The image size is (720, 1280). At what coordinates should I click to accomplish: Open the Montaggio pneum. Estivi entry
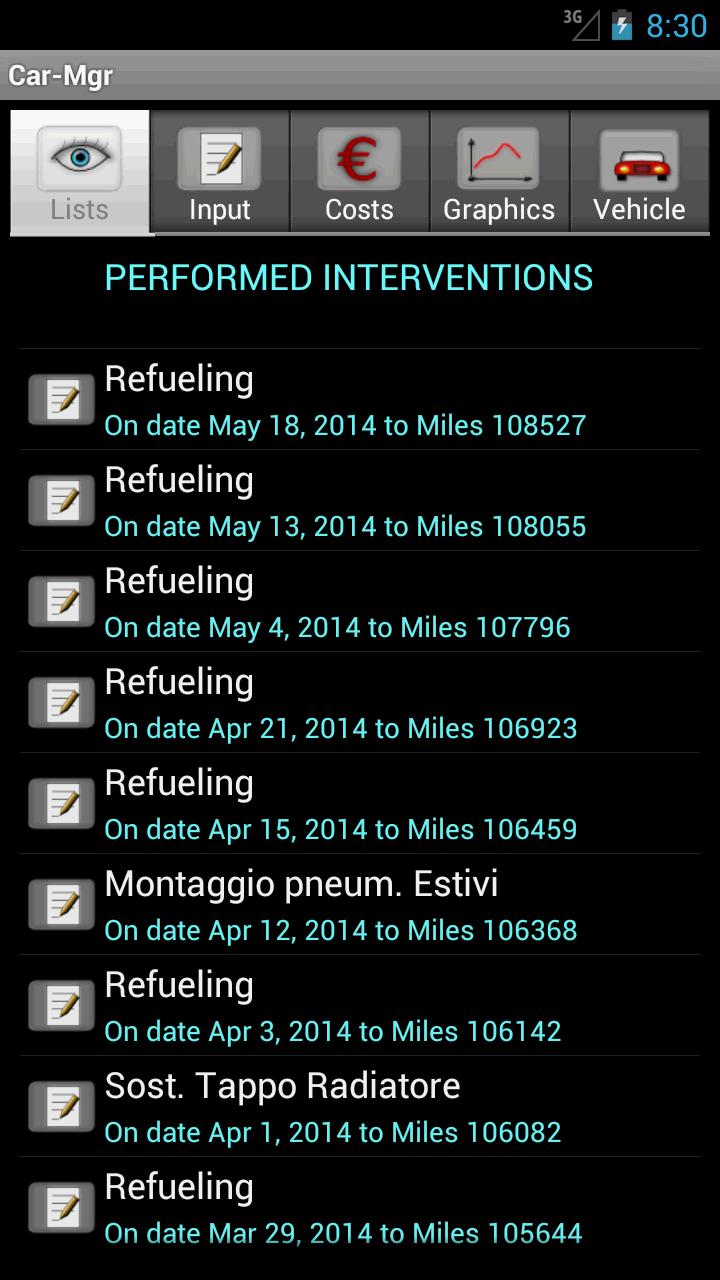pos(360,904)
